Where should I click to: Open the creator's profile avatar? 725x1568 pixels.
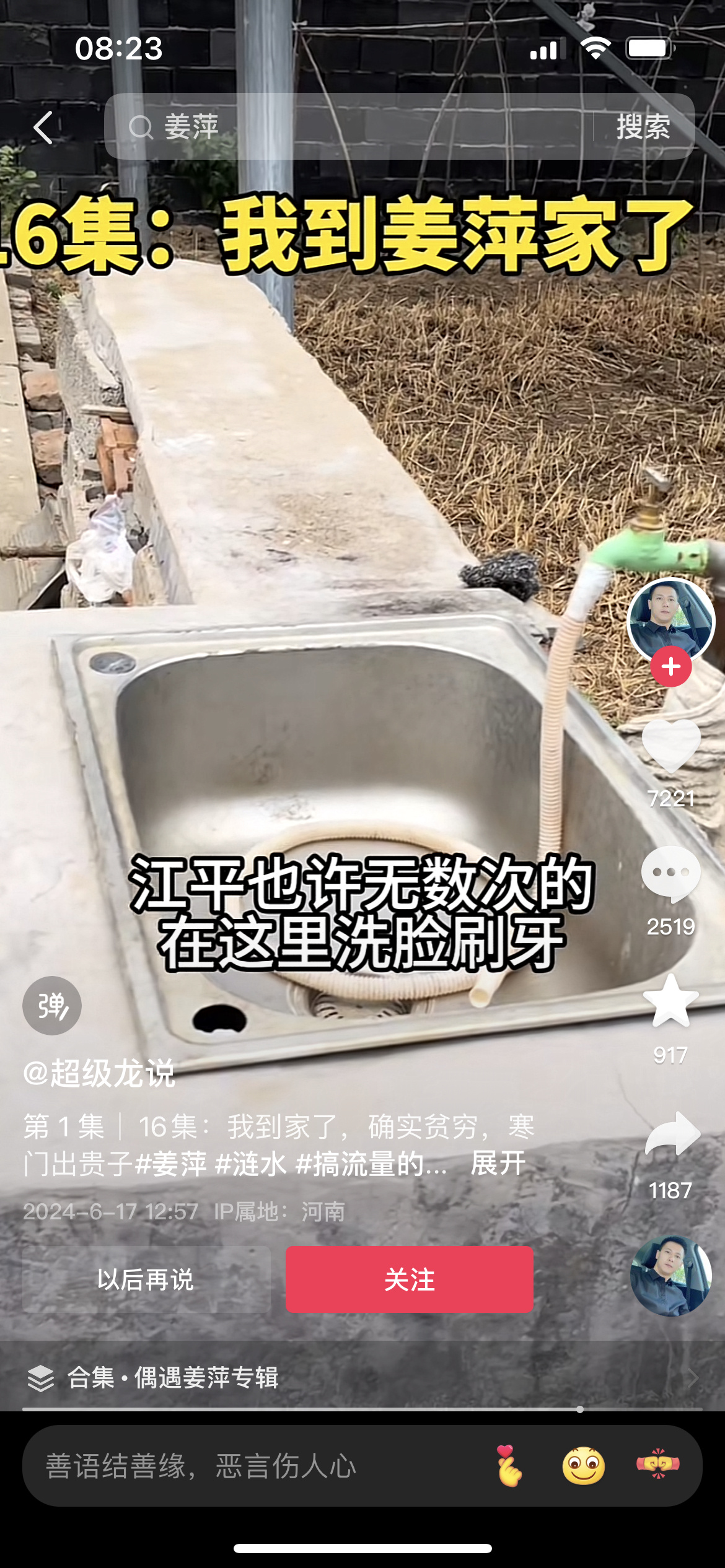tap(671, 619)
